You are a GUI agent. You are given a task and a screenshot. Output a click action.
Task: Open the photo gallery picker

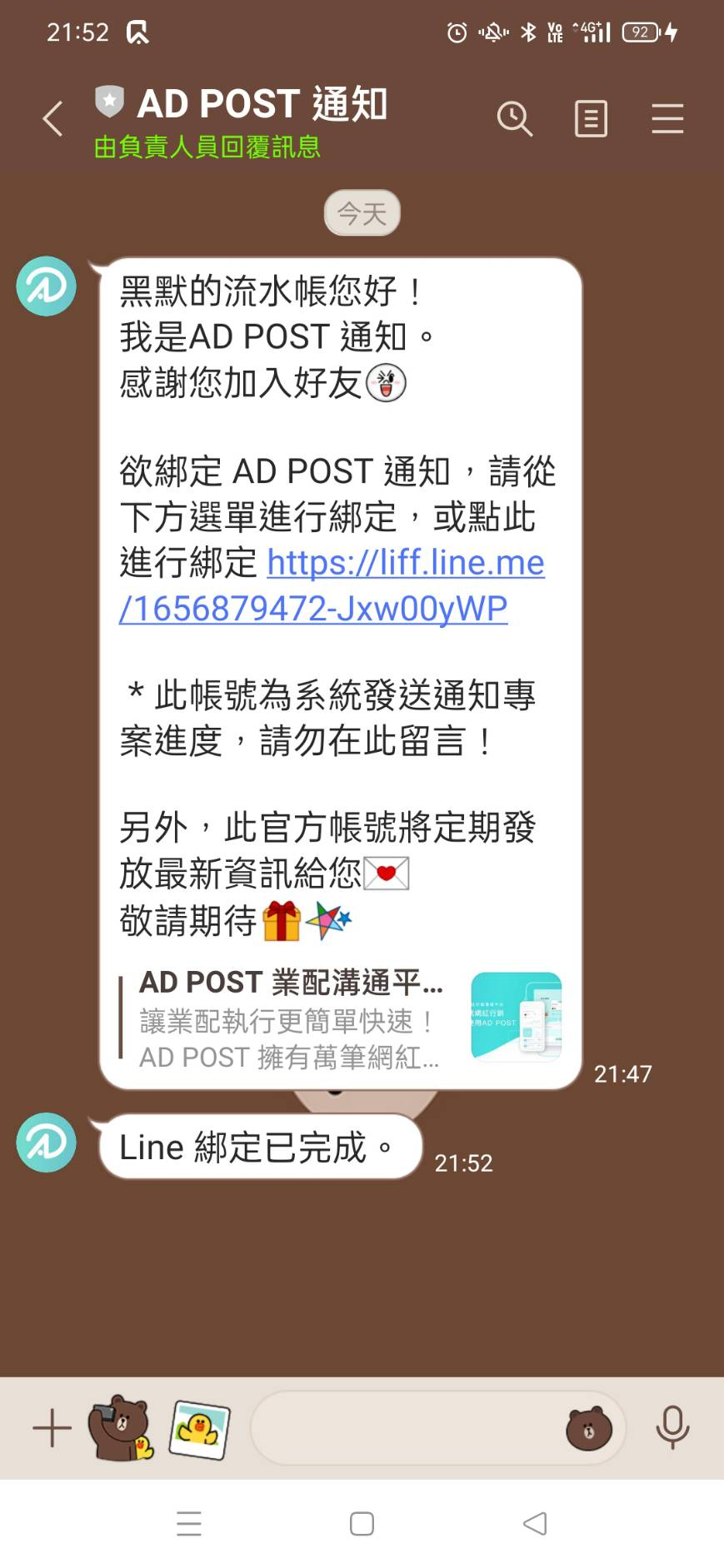(199, 1429)
